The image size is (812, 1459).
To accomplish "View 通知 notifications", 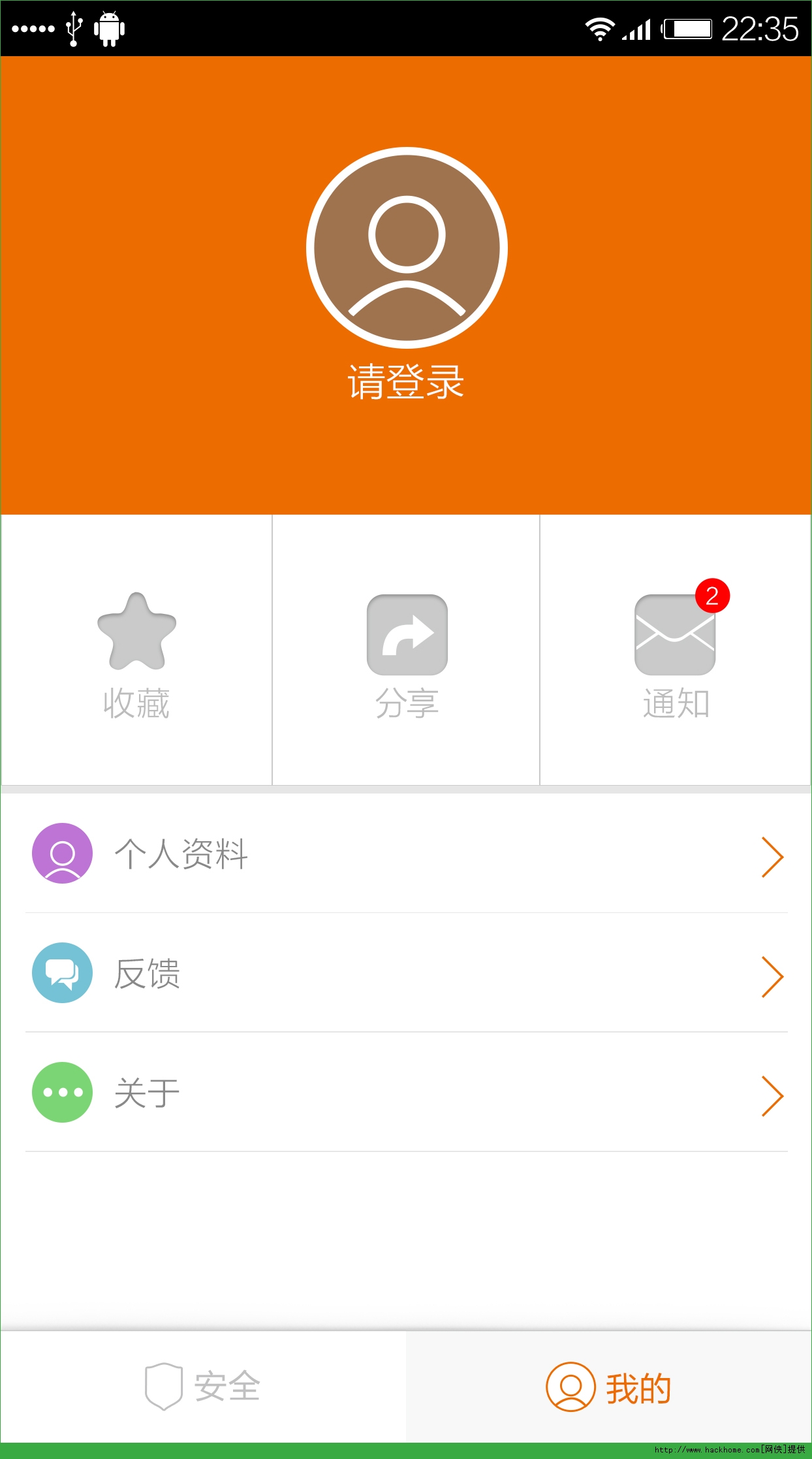I will (675, 652).
